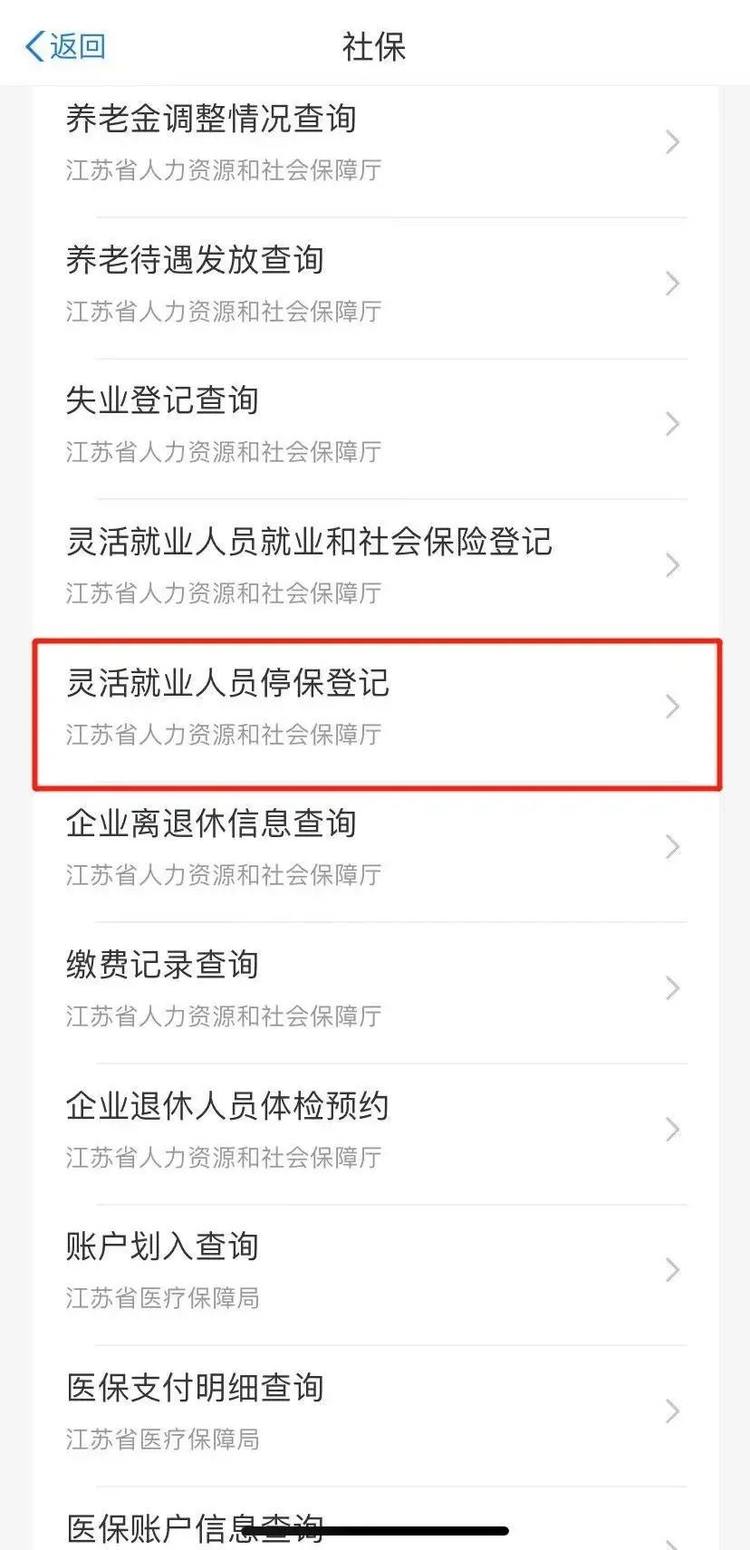Open 企业离退休信息查询
This screenshot has width=750, height=1550.
374,847
